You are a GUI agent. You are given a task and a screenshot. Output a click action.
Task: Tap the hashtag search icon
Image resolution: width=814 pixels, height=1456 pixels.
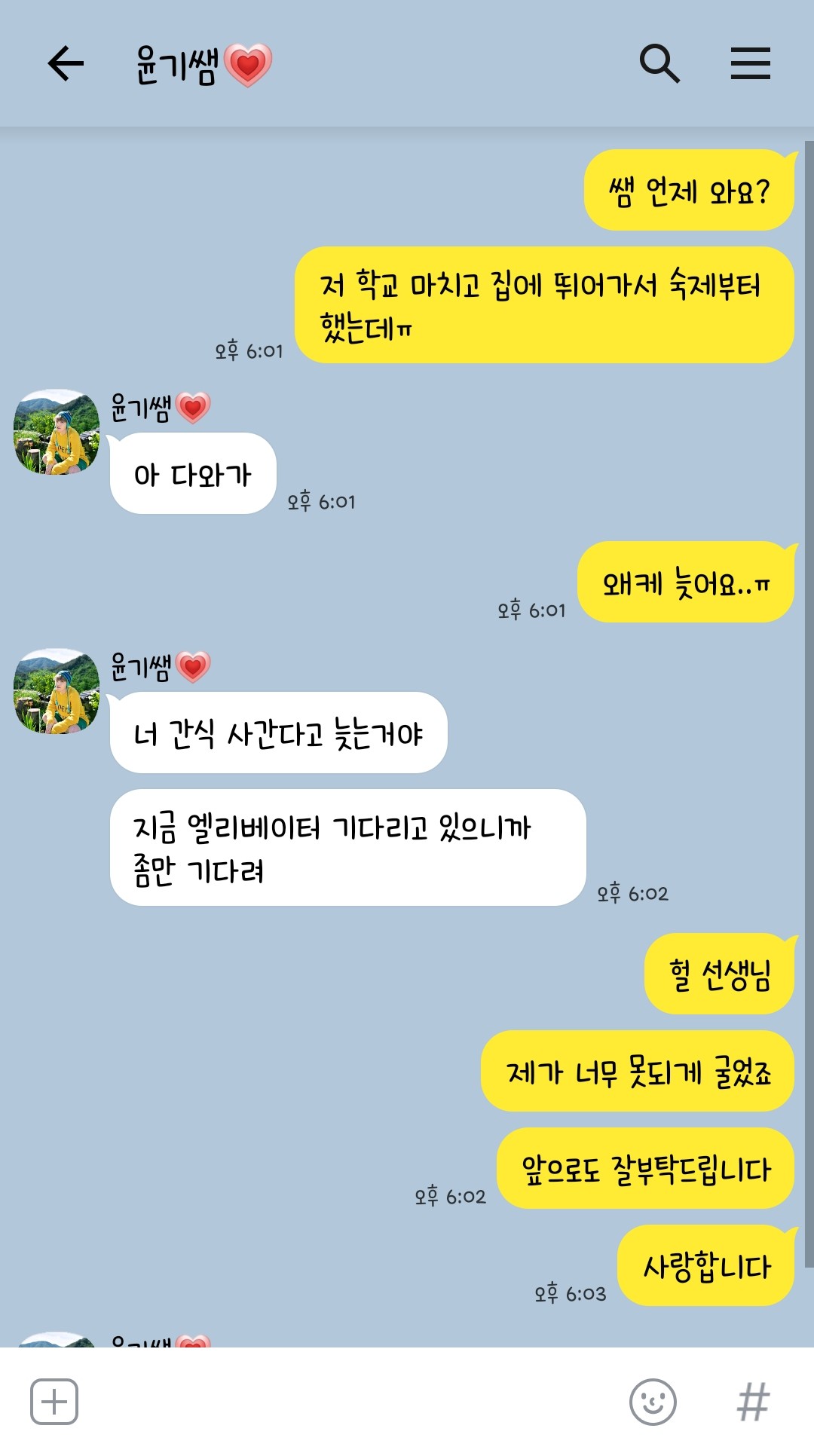(753, 1402)
